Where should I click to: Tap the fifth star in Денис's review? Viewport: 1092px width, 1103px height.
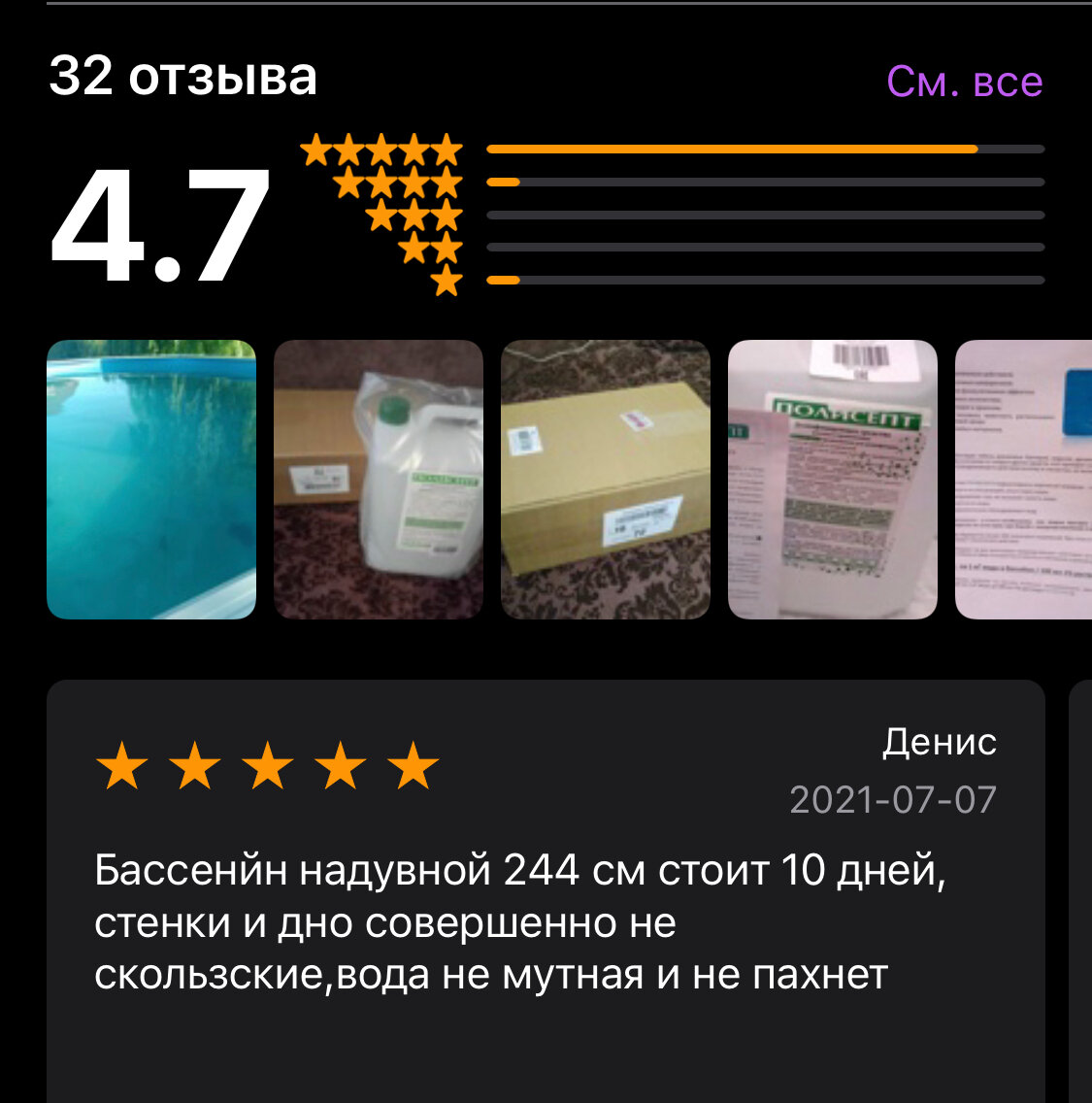(412, 767)
